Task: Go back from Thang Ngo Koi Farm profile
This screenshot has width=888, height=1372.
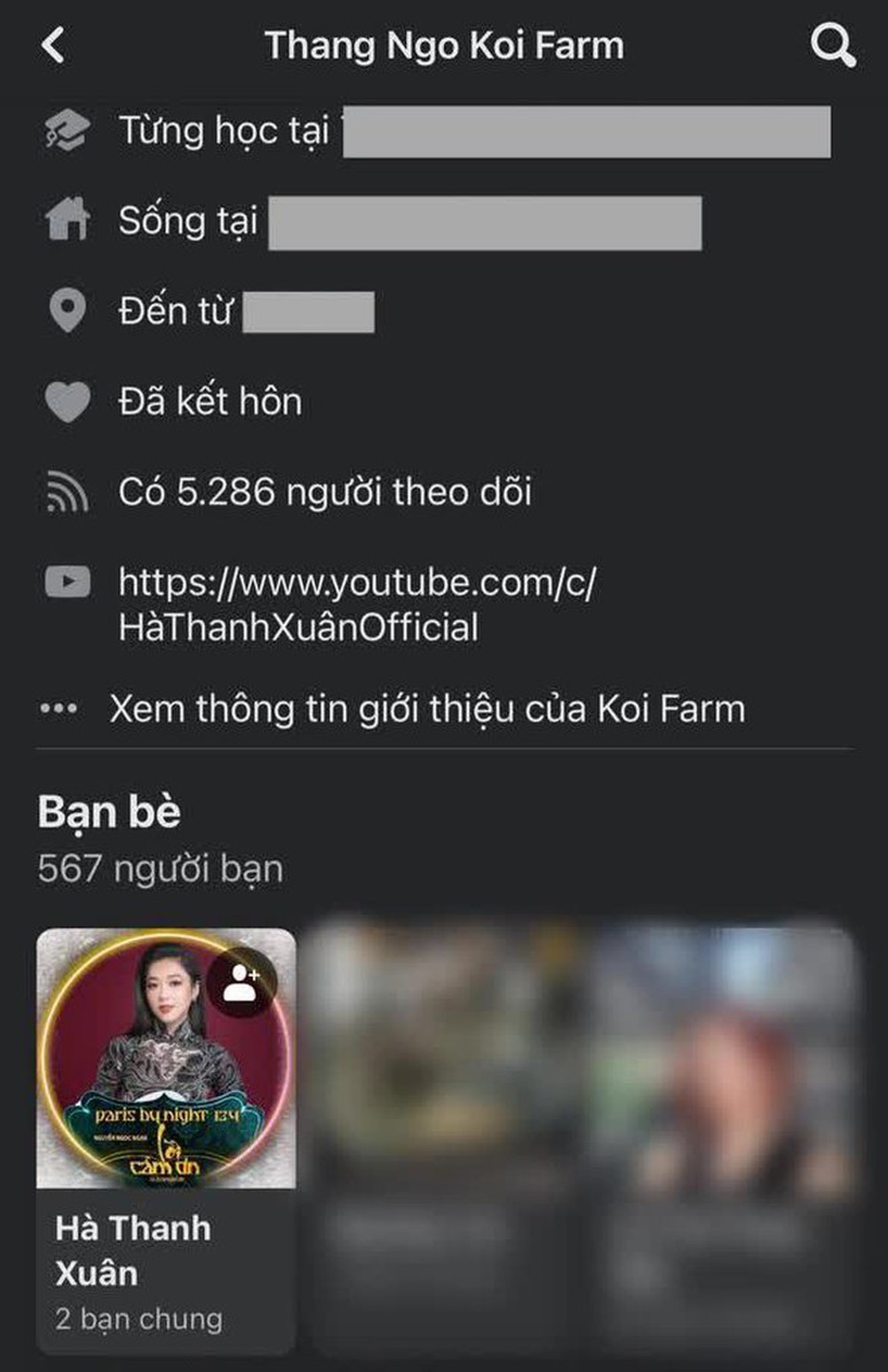Action: point(53,44)
